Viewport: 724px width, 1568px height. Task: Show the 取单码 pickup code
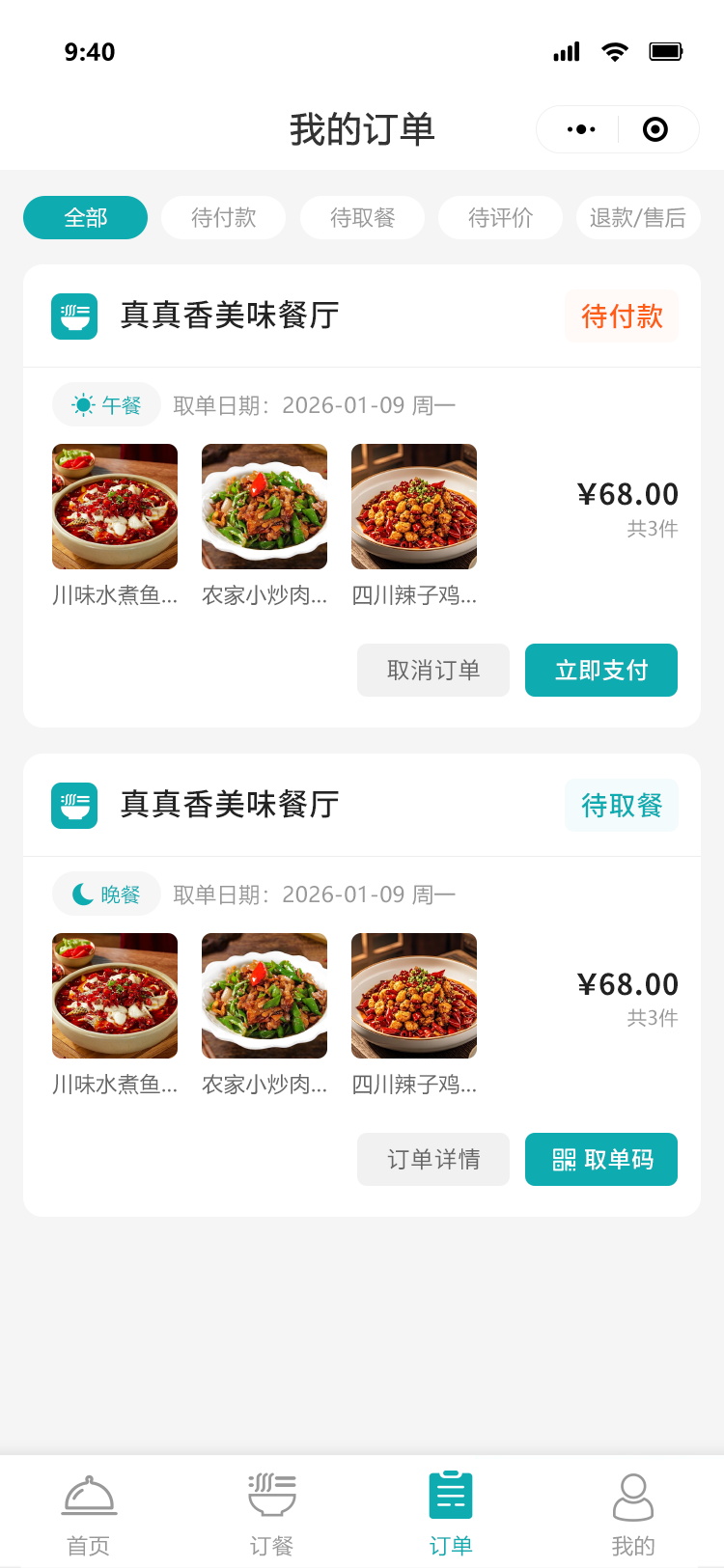click(600, 1160)
